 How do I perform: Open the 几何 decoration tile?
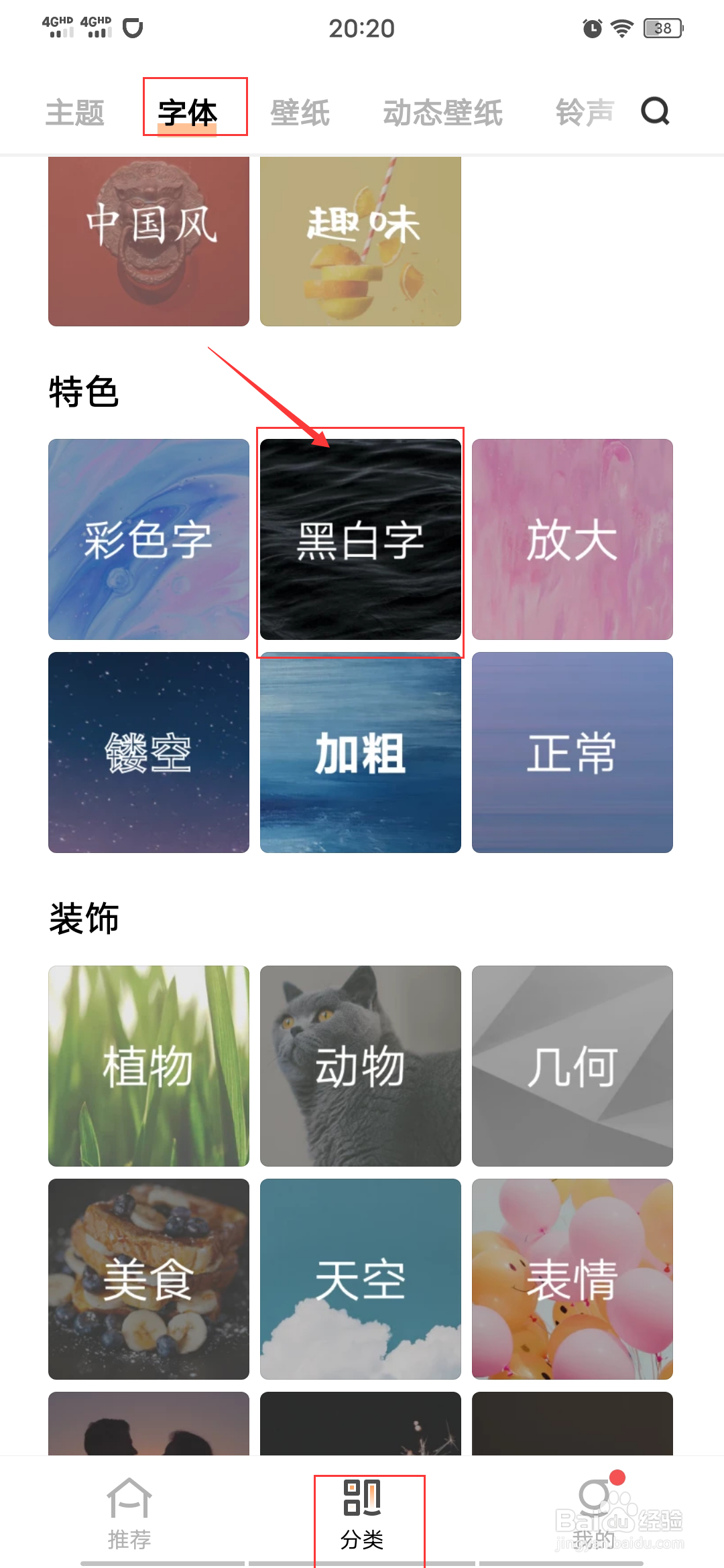coord(572,1065)
